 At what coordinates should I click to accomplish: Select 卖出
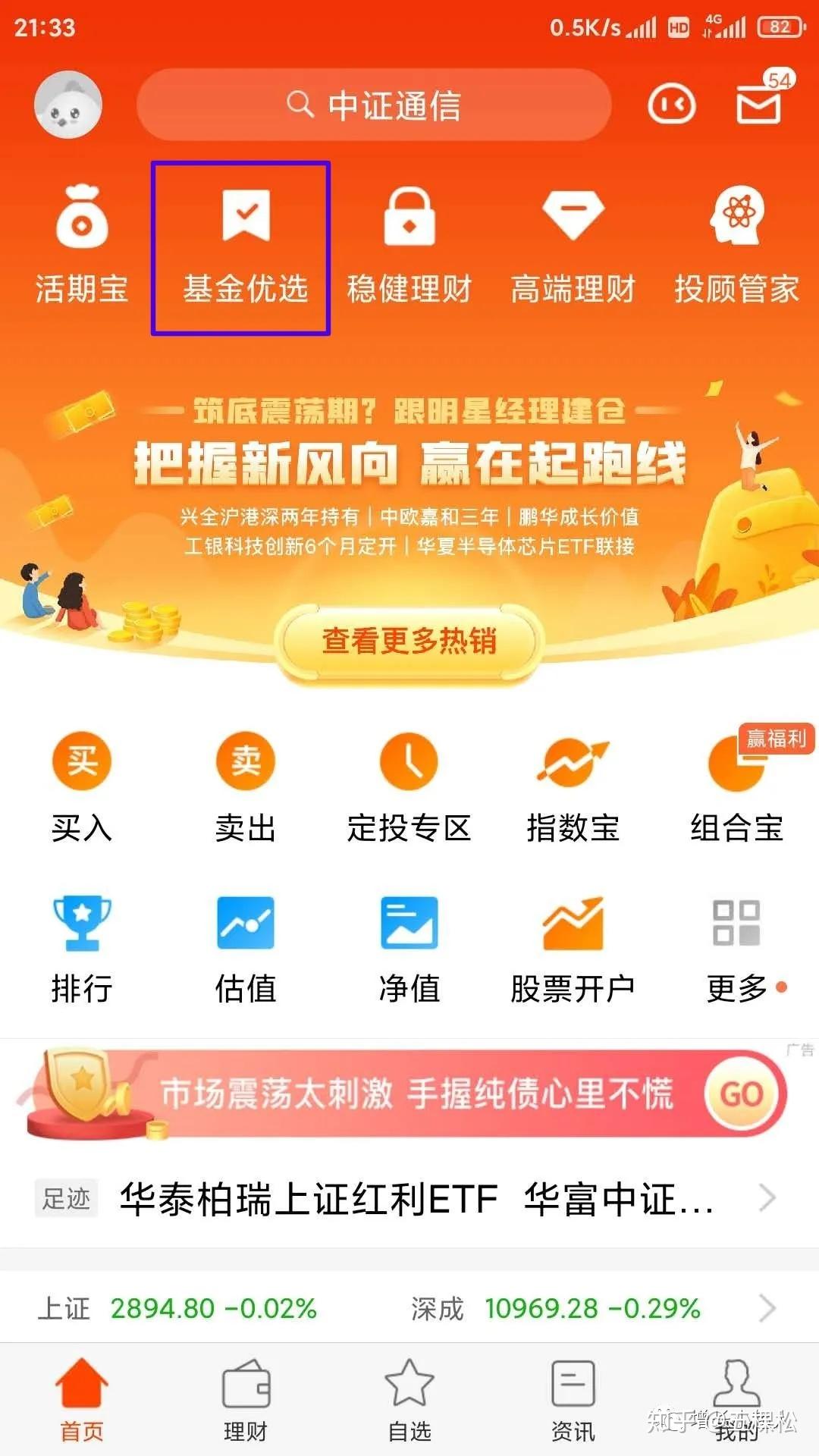(246, 788)
